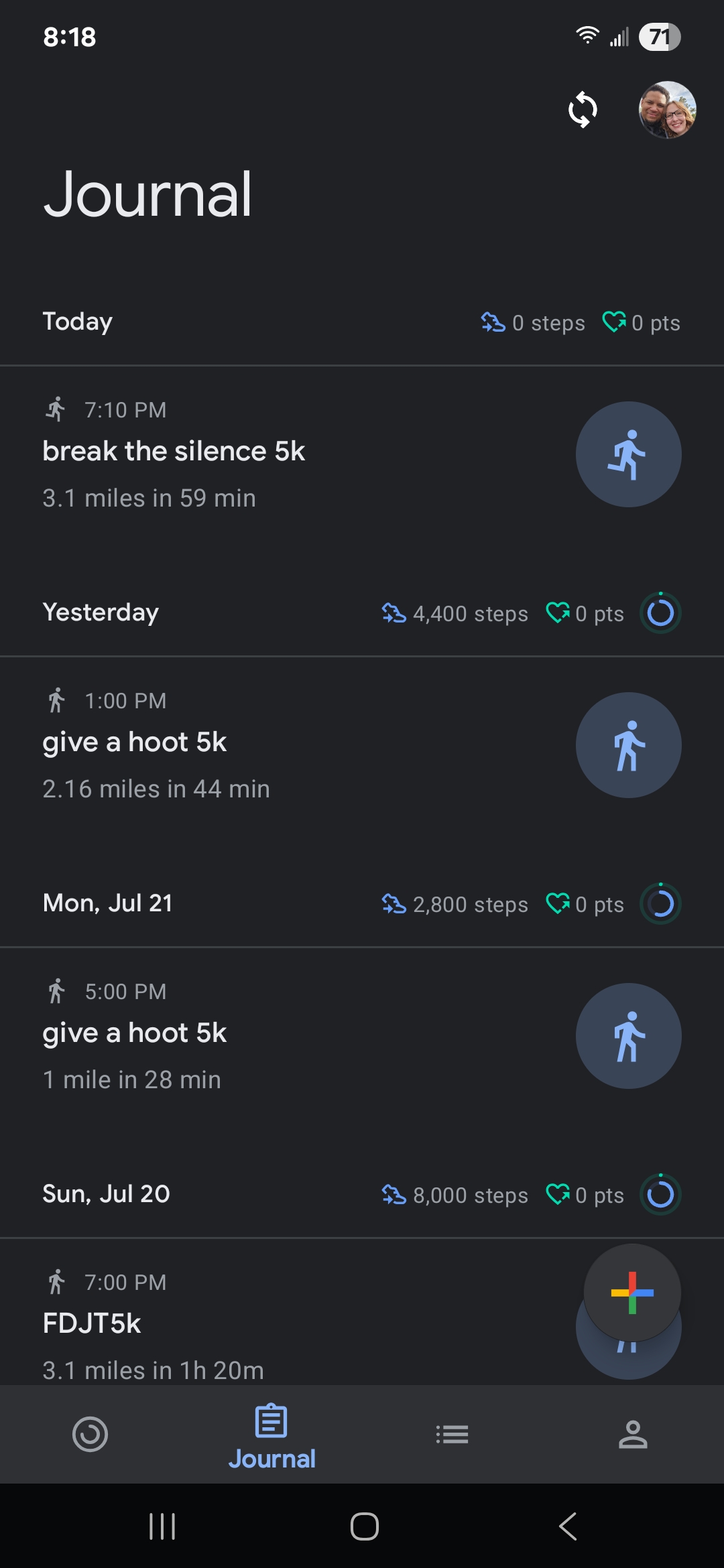Open the 5:00 PM give a hoot 5k walk
Screen dimensions: 724x1568
click(x=362, y=1036)
